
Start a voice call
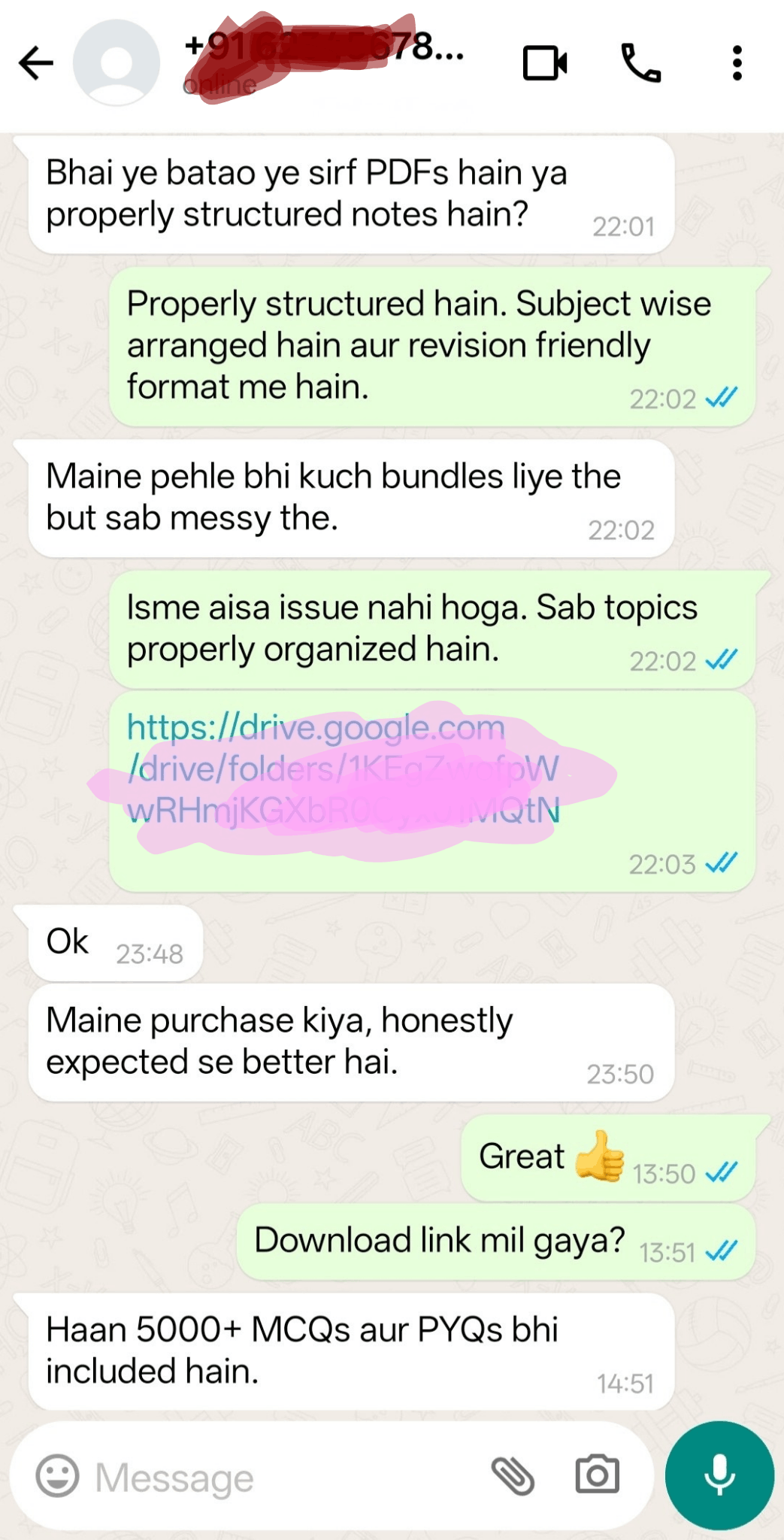click(640, 62)
